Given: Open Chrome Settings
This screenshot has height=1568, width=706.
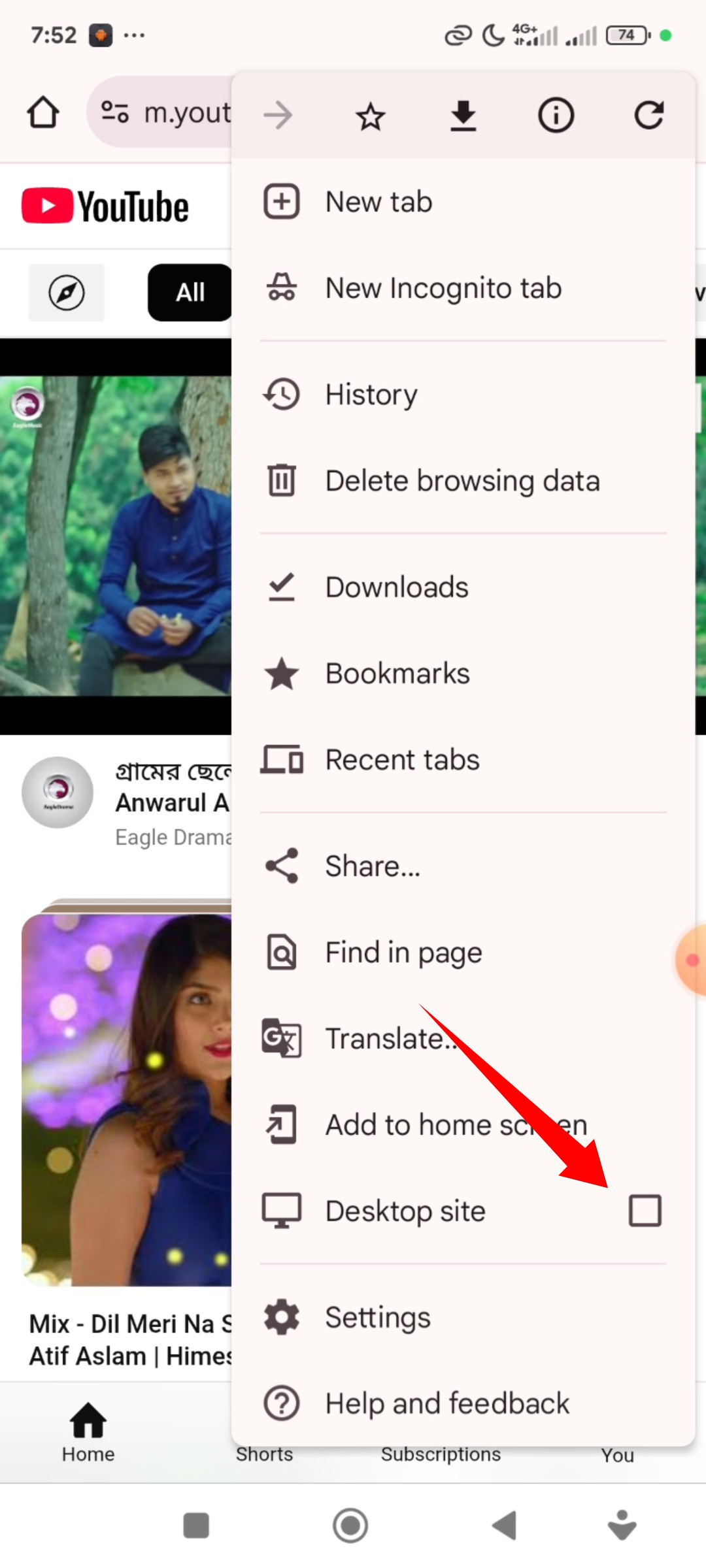Looking at the screenshot, I should point(378,1317).
